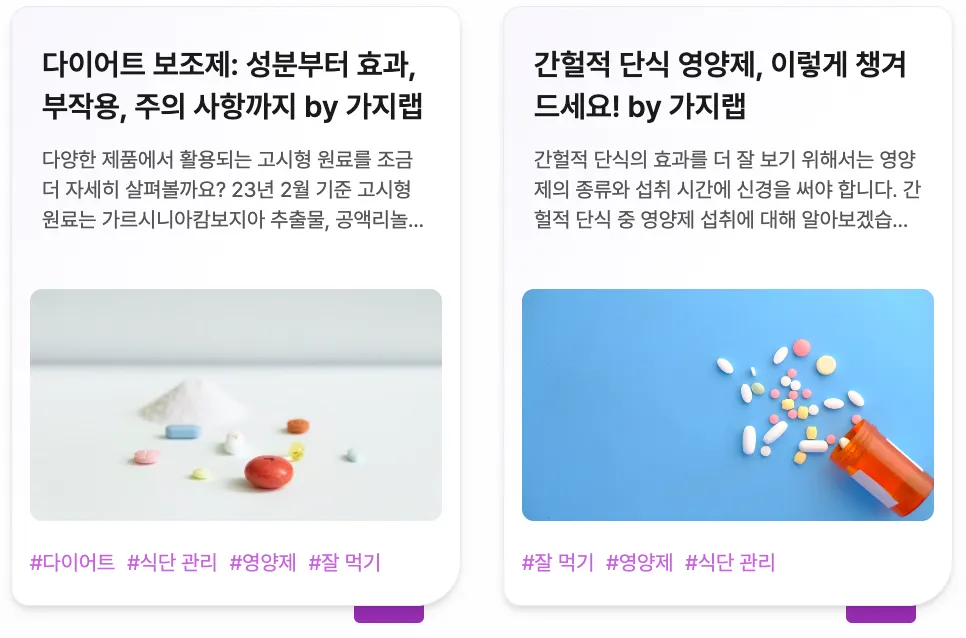
Task: Select #영양제 under the 간헐적 단식 card
Action: (640, 562)
